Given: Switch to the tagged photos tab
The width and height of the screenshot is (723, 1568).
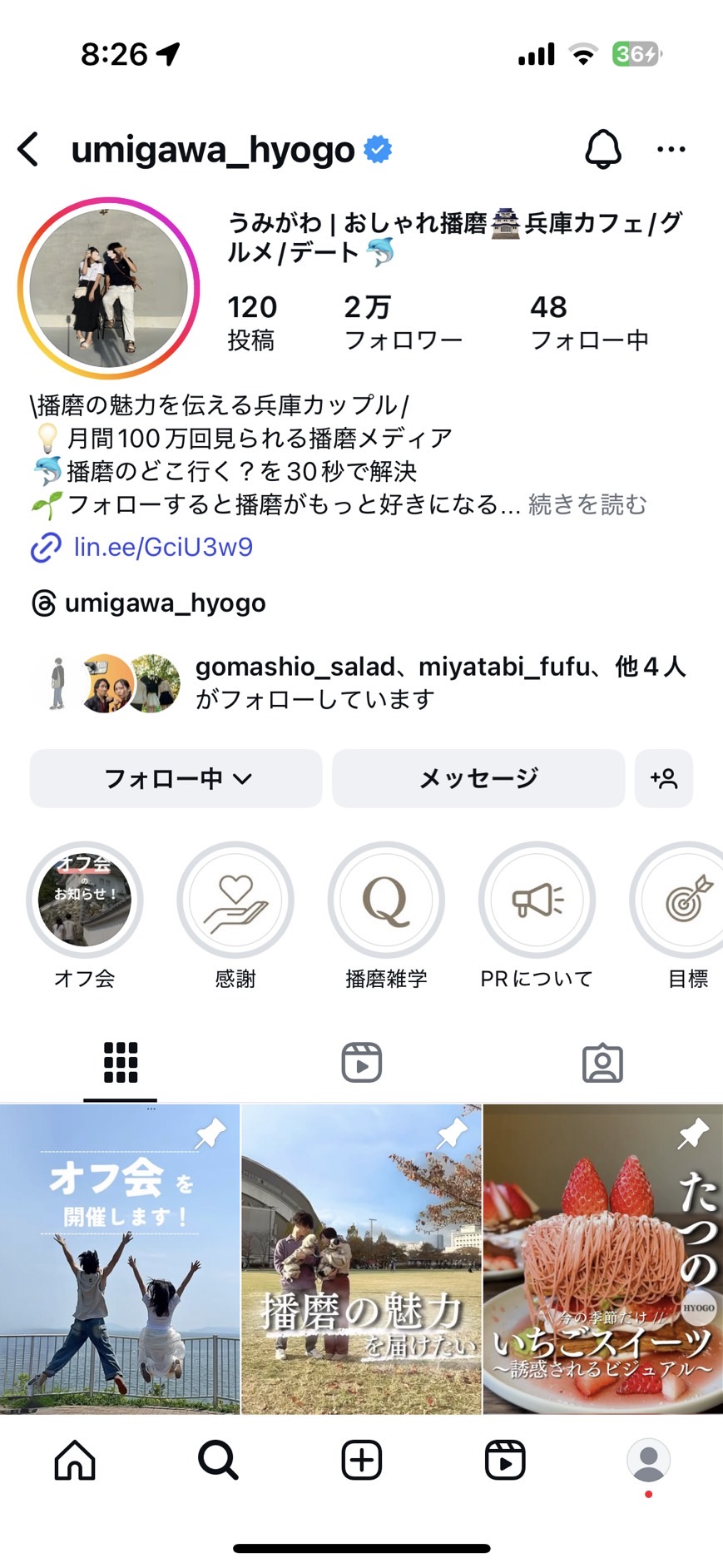Looking at the screenshot, I should (602, 1063).
